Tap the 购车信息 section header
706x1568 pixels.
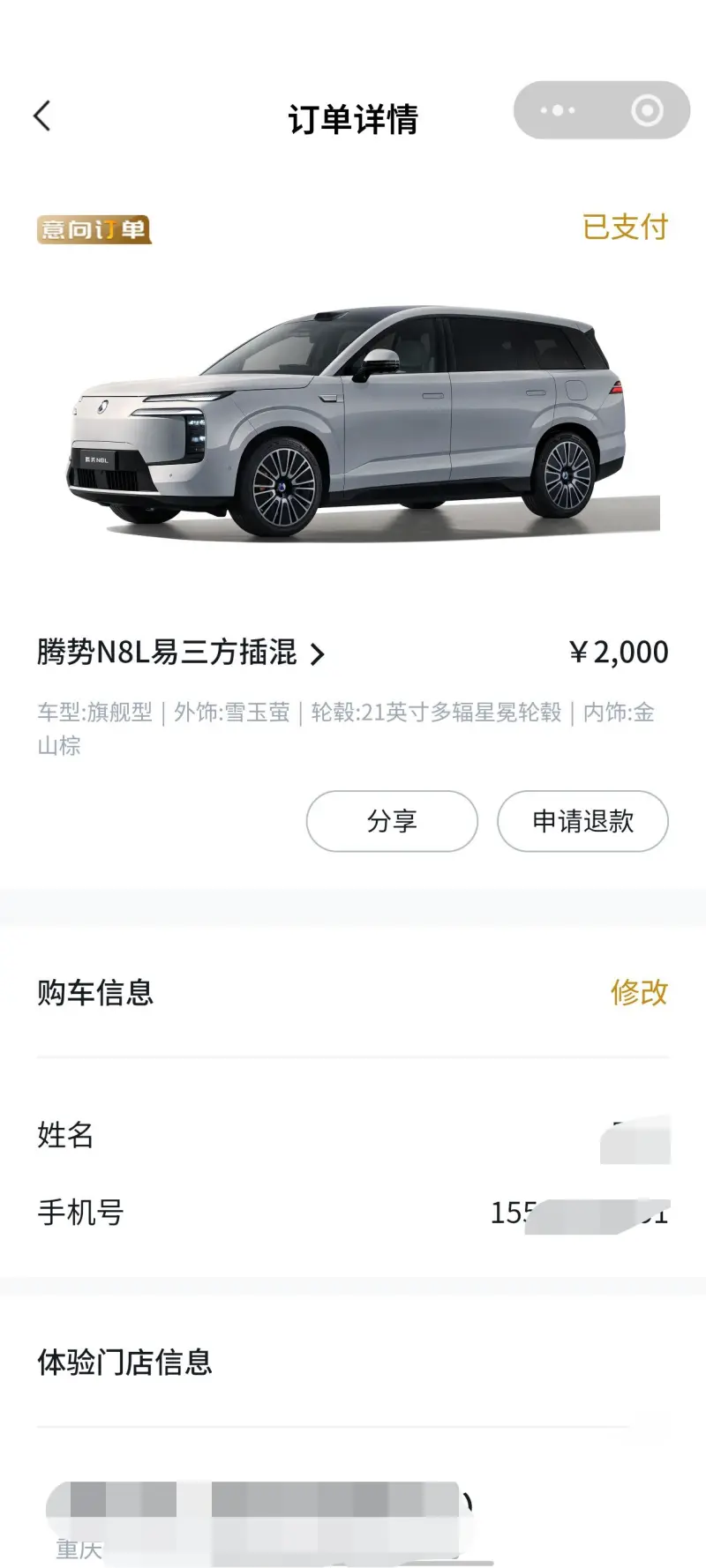(94, 993)
